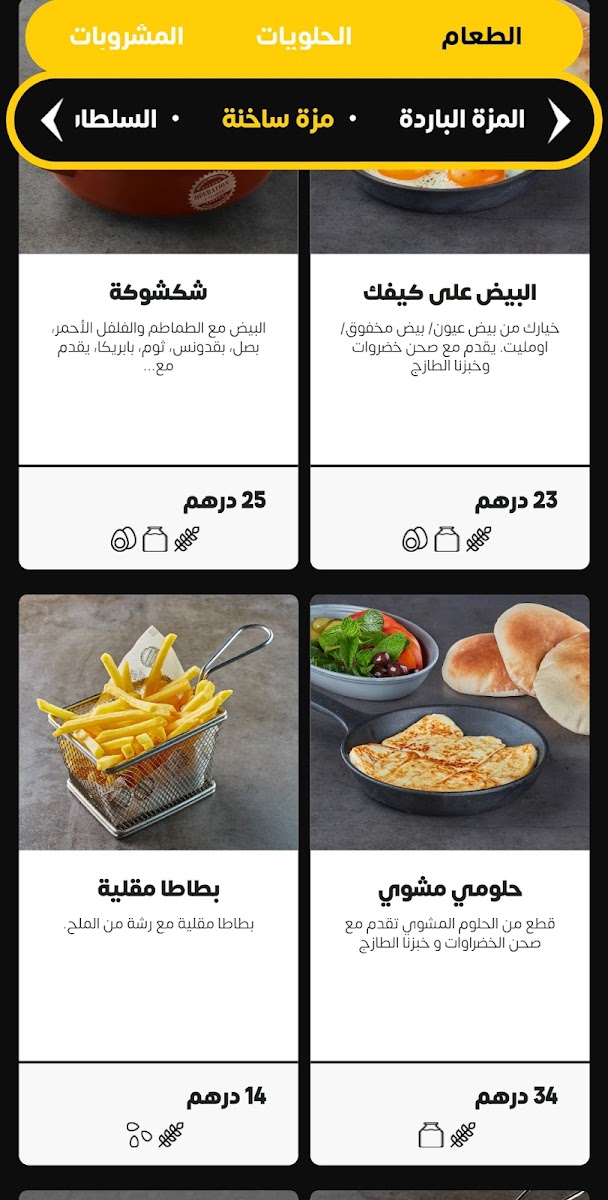This screenshot has width=608, height=1200.
Task: Switch to the الحلويات tab
Action: coord(304,37)
